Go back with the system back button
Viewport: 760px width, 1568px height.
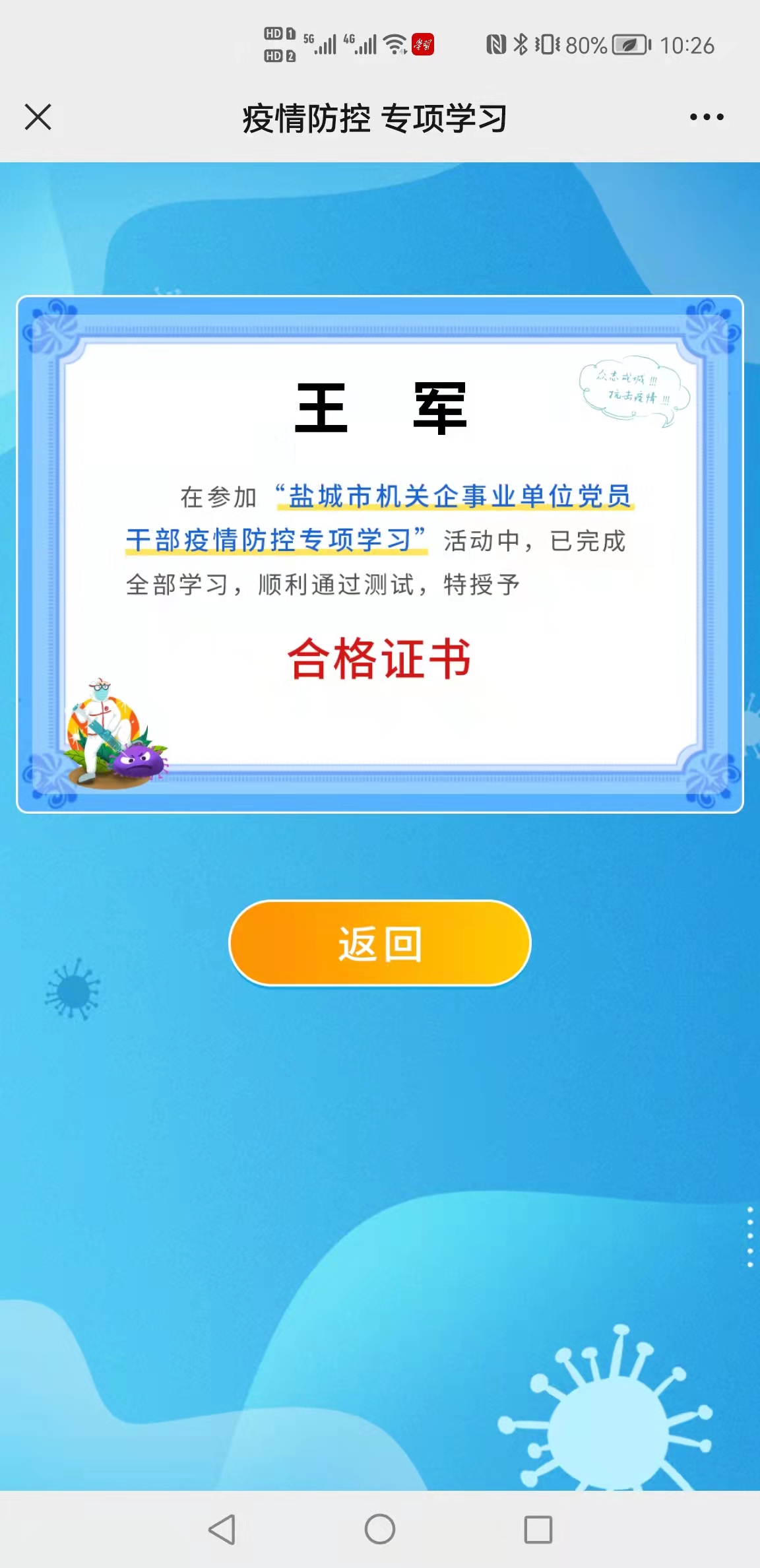pyautogui.click(x=222, y=1529)
